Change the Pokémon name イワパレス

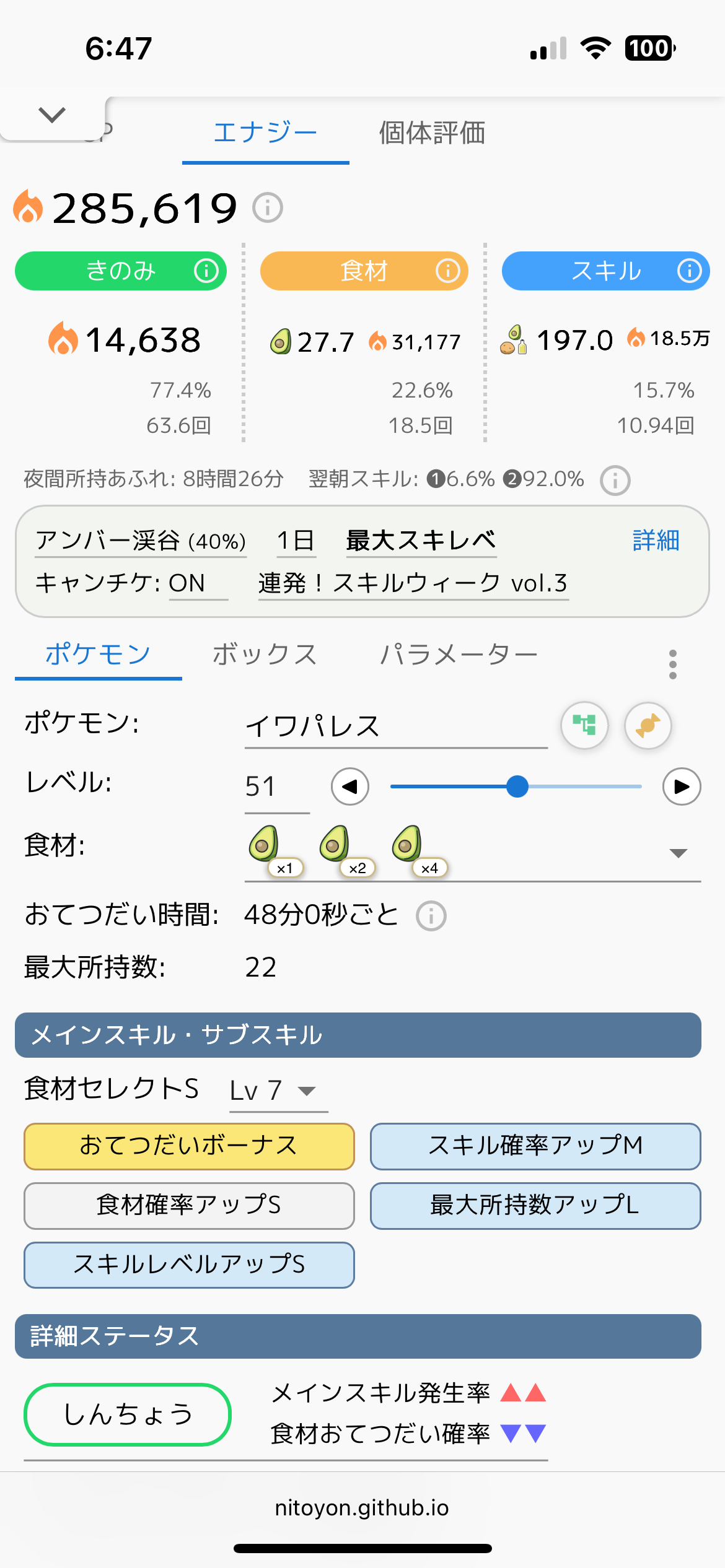pos(395,727)
